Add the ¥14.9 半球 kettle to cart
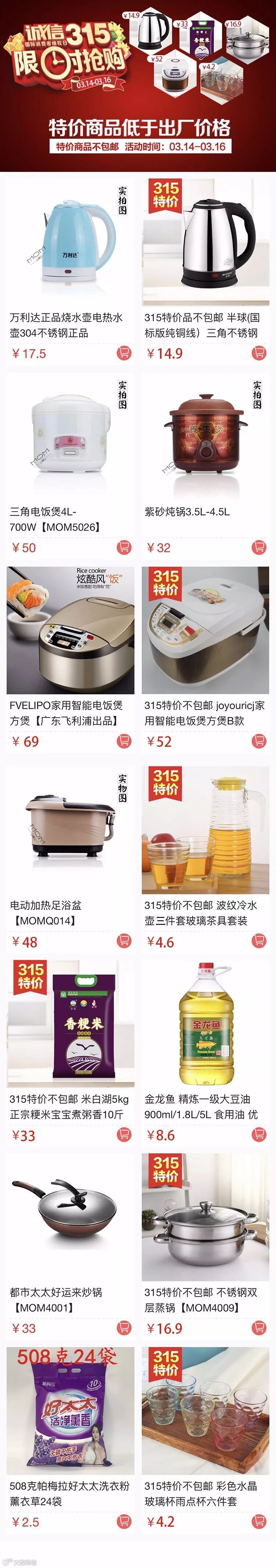Image resolution: width=276 pixels, height=1568 pixels. point(259,352)
